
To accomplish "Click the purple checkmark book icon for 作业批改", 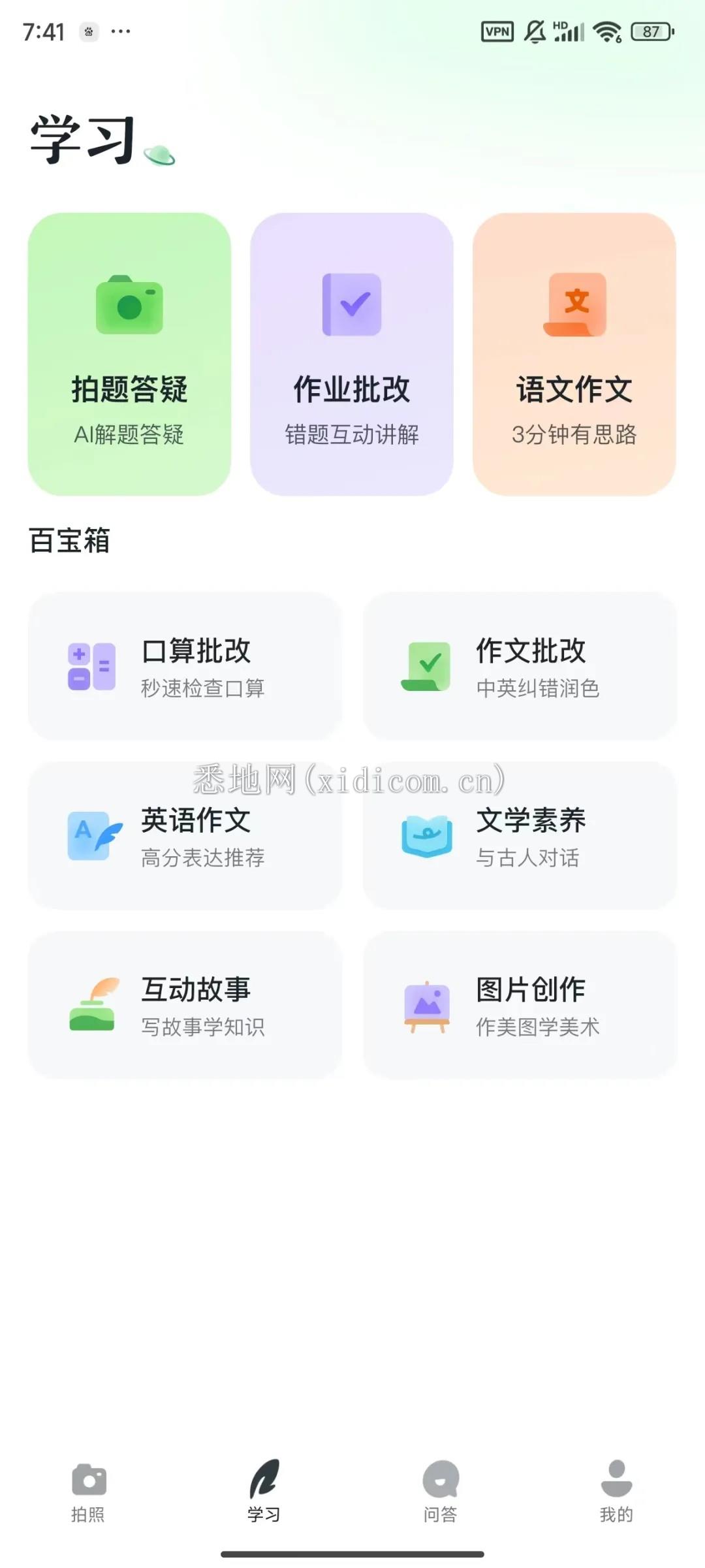I will [x=352, y=305].
